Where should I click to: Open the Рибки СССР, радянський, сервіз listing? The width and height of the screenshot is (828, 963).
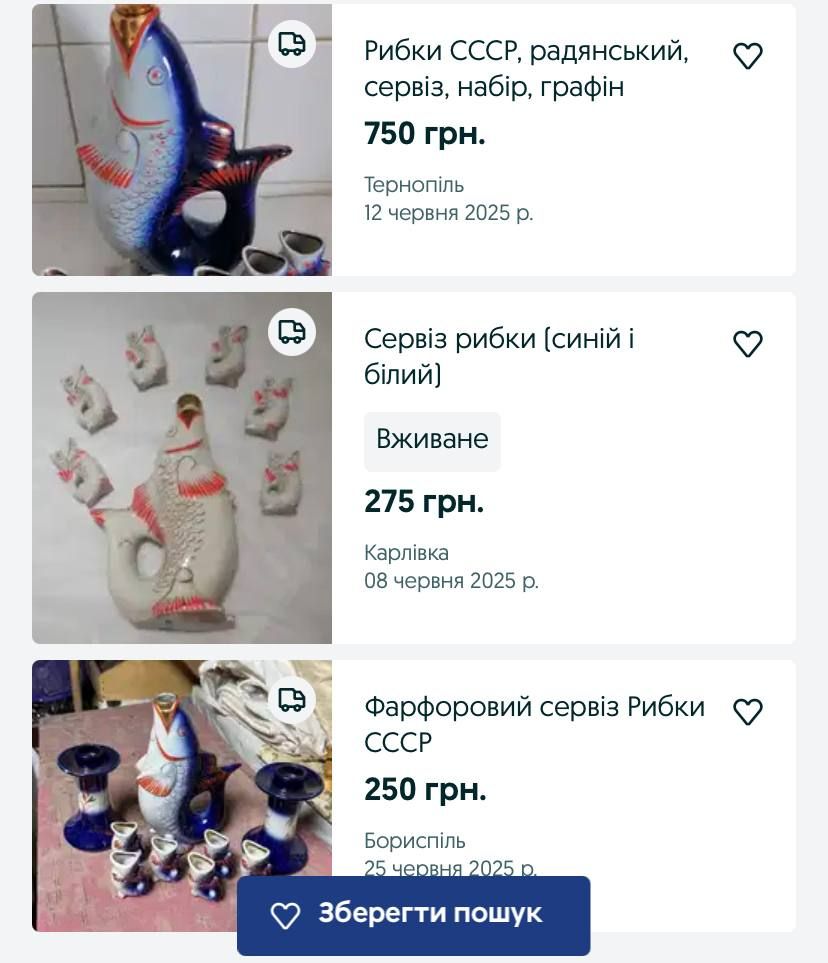[526, 69]
